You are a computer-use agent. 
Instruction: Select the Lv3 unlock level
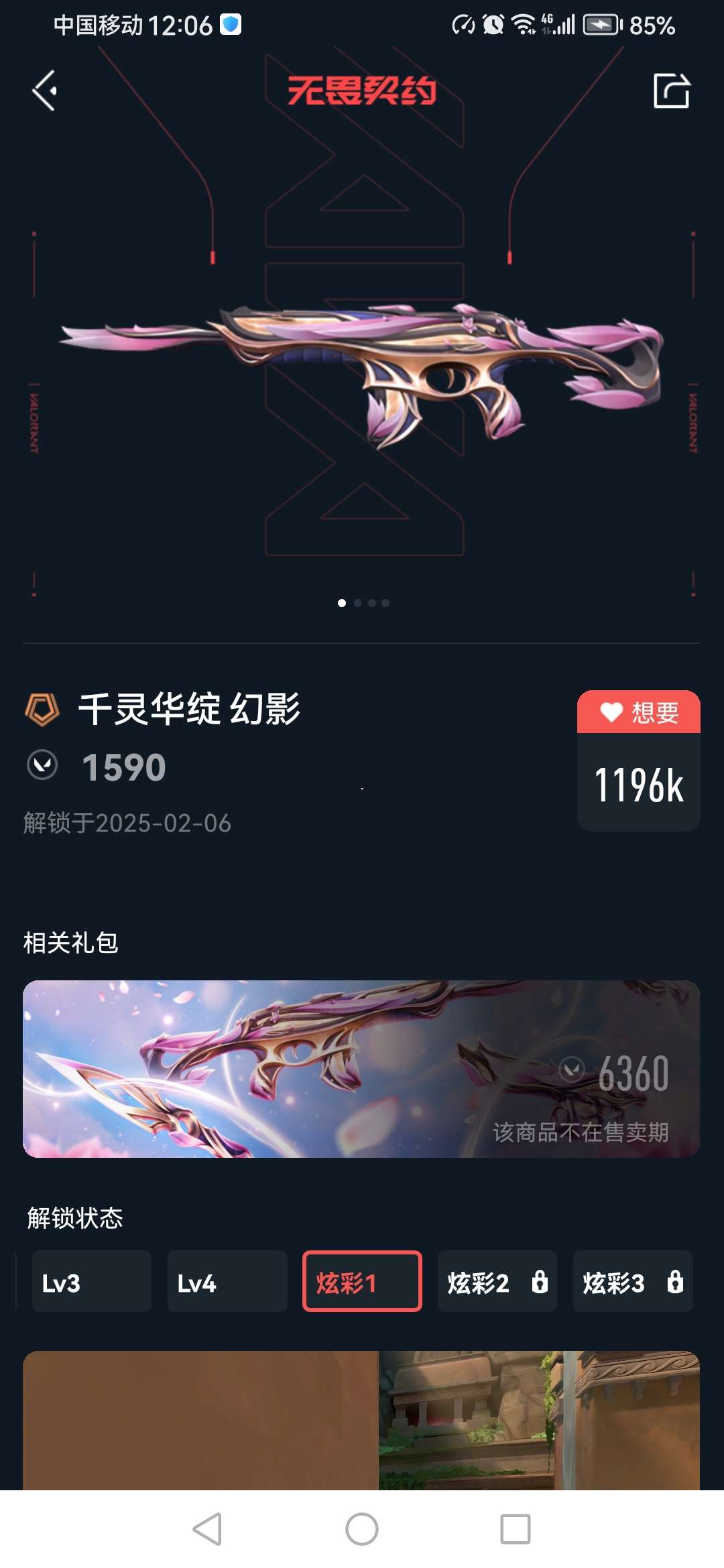(x=91, y=1281)
